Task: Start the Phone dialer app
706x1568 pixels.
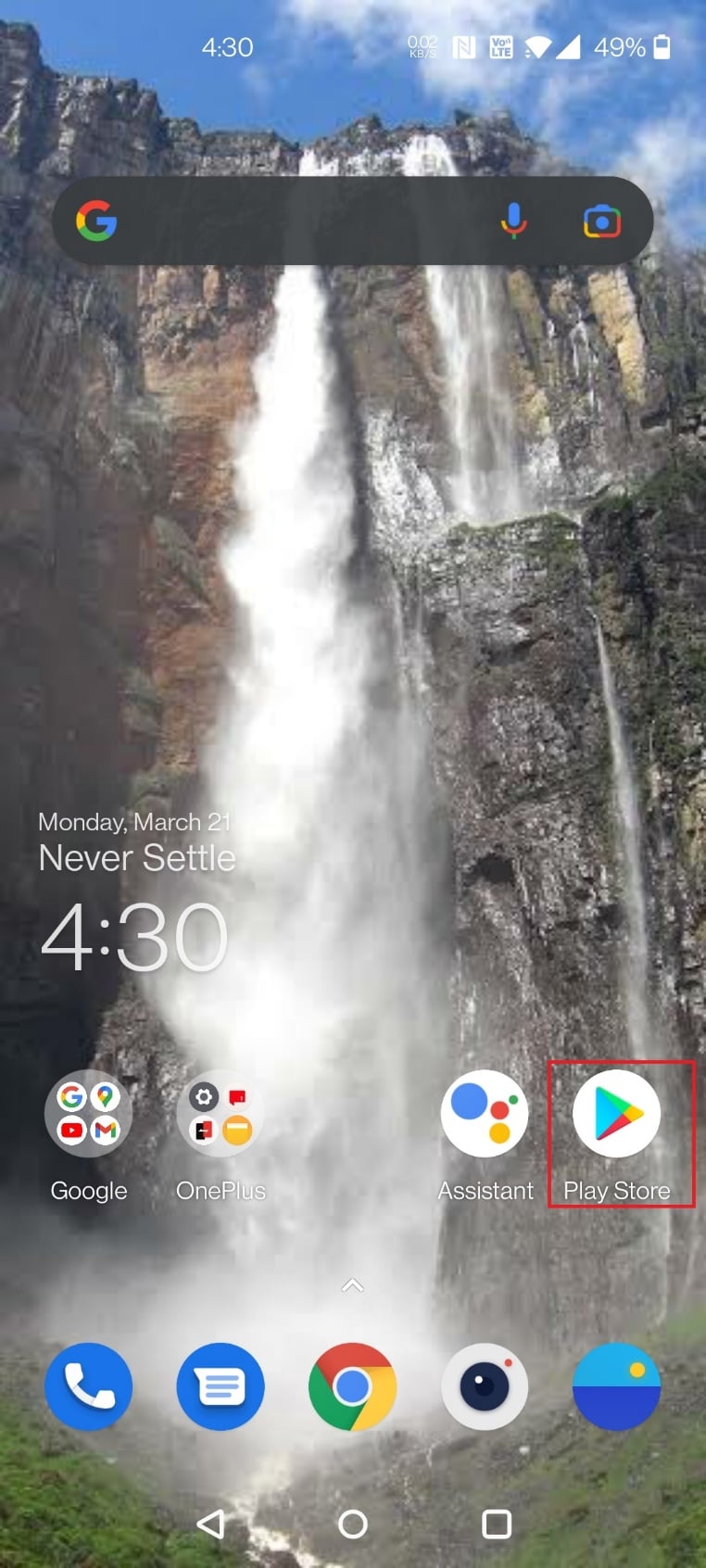Action: 88,1386
